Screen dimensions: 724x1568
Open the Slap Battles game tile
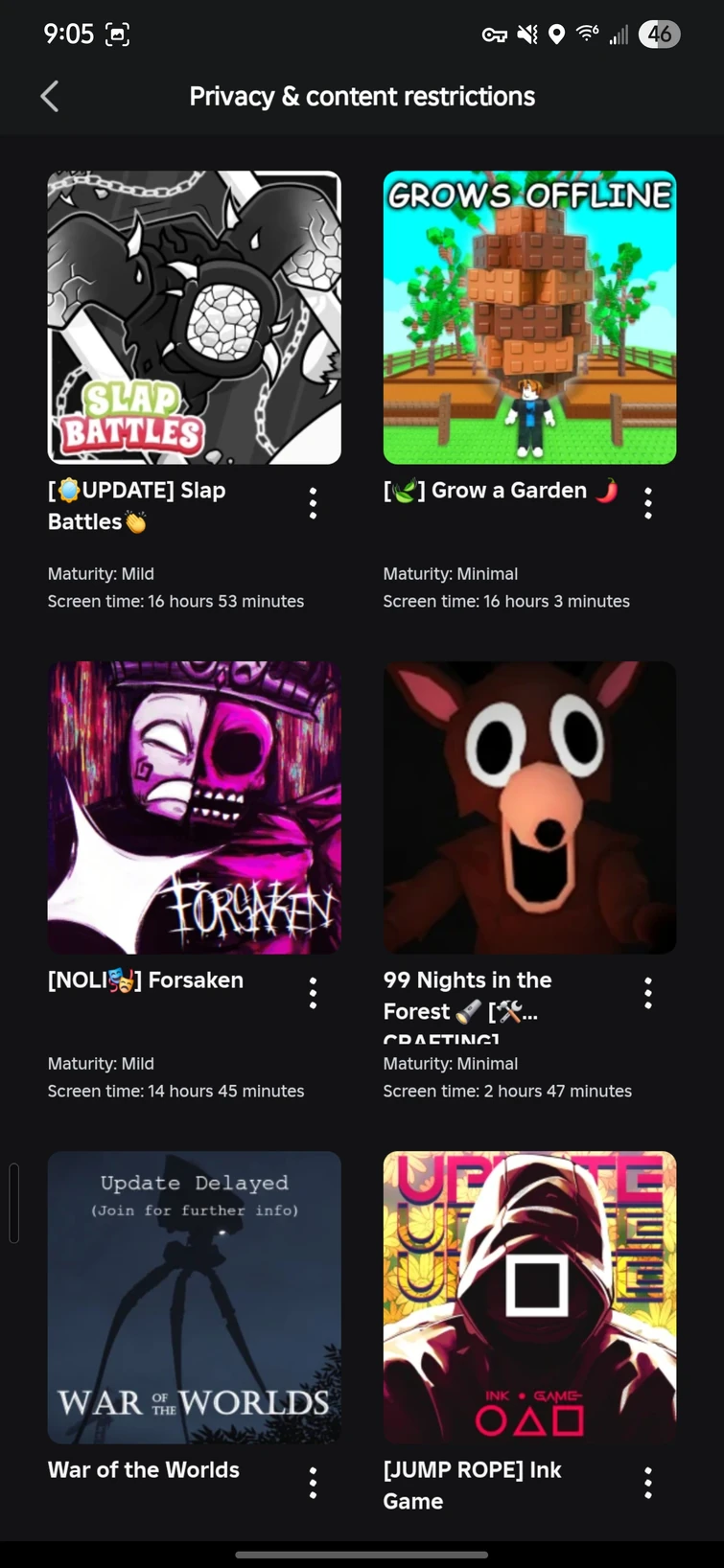coord(194,317)
